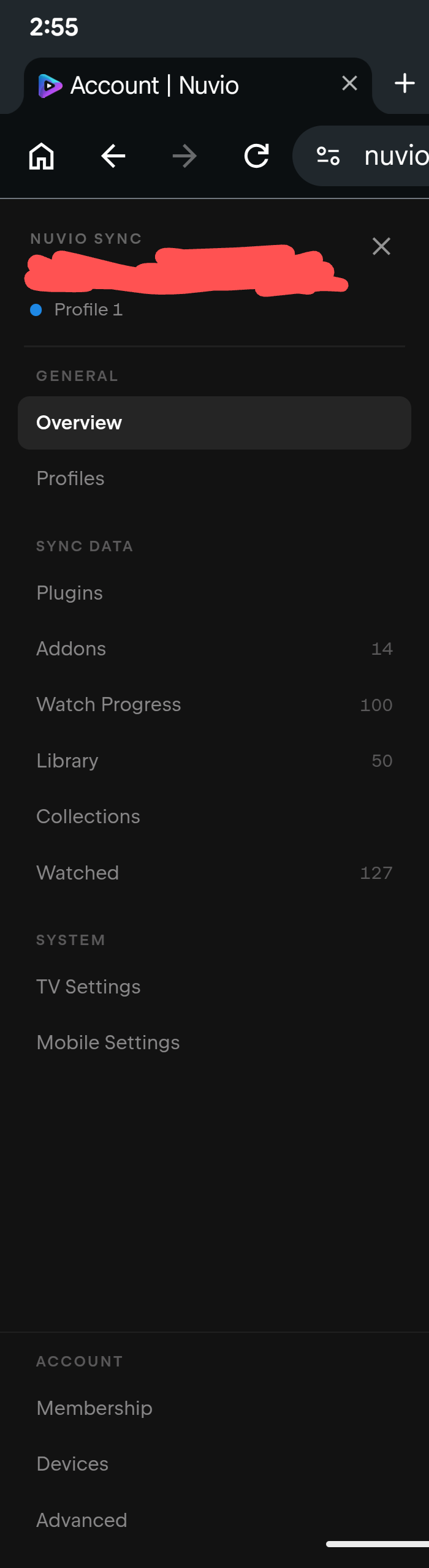Screen dimensions: 429x1568
Task: Go to Library
Action: point(214,761)
